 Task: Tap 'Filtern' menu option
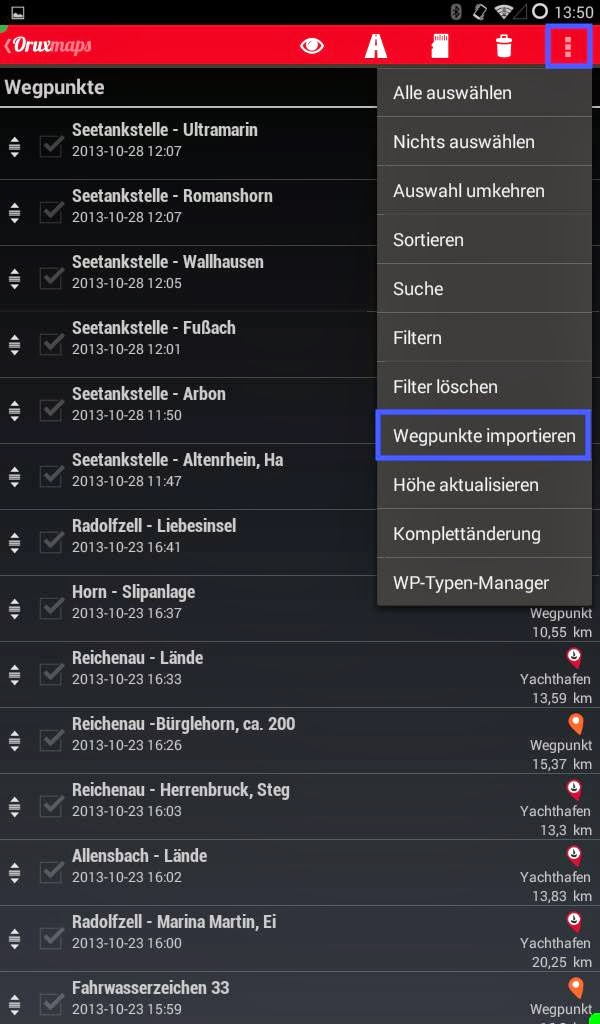tap(484, 338)
